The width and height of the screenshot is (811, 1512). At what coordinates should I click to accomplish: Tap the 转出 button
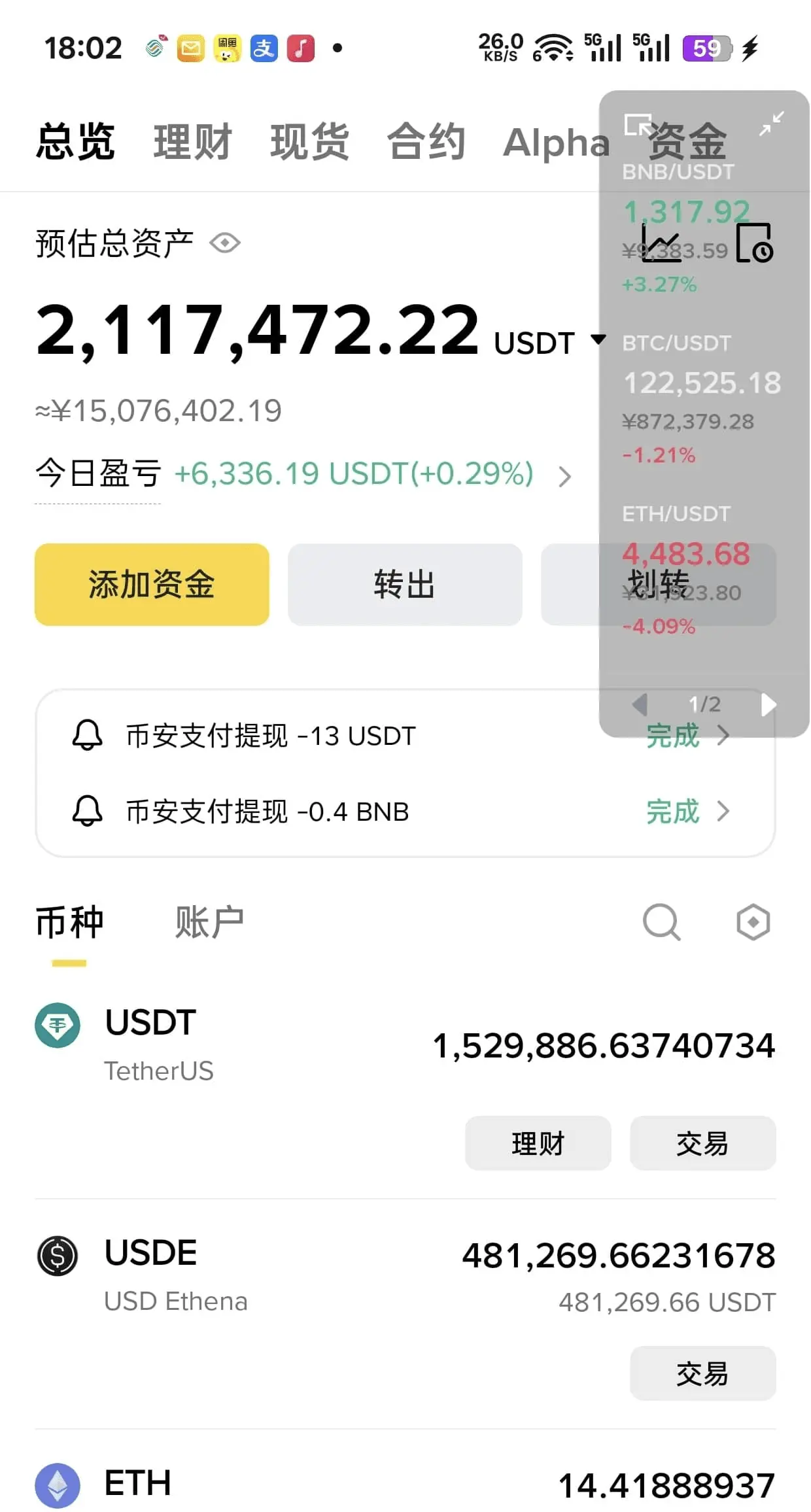[x=405, y=585]
